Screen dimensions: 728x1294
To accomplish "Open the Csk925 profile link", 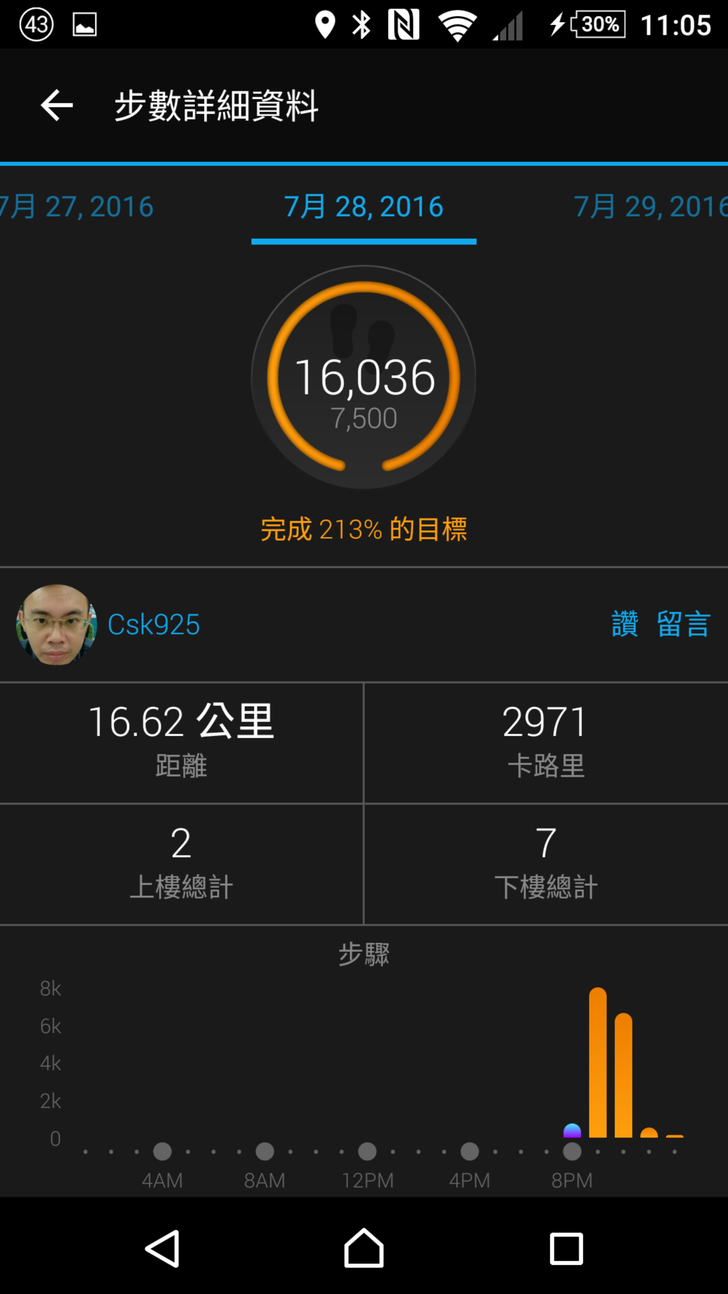I will [154, 625].
